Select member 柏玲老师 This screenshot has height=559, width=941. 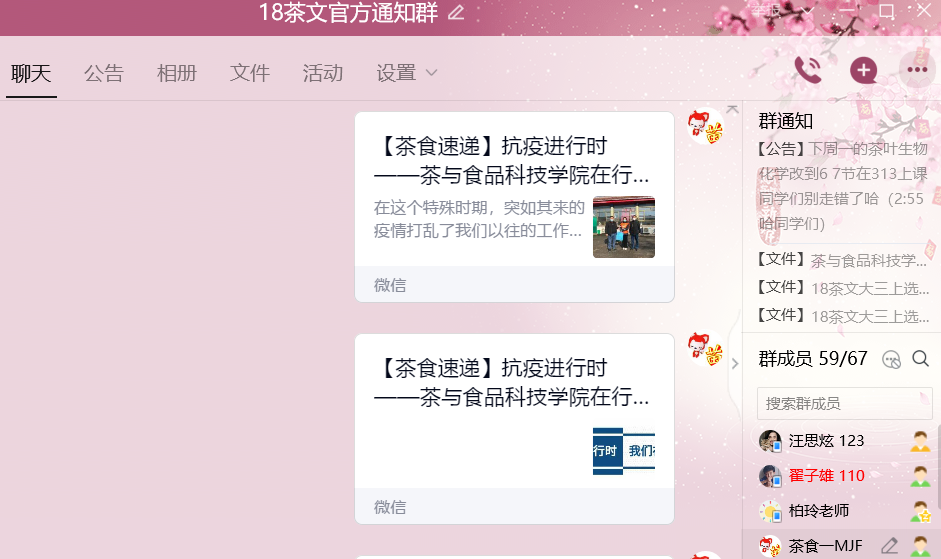(x=818, y=511)
